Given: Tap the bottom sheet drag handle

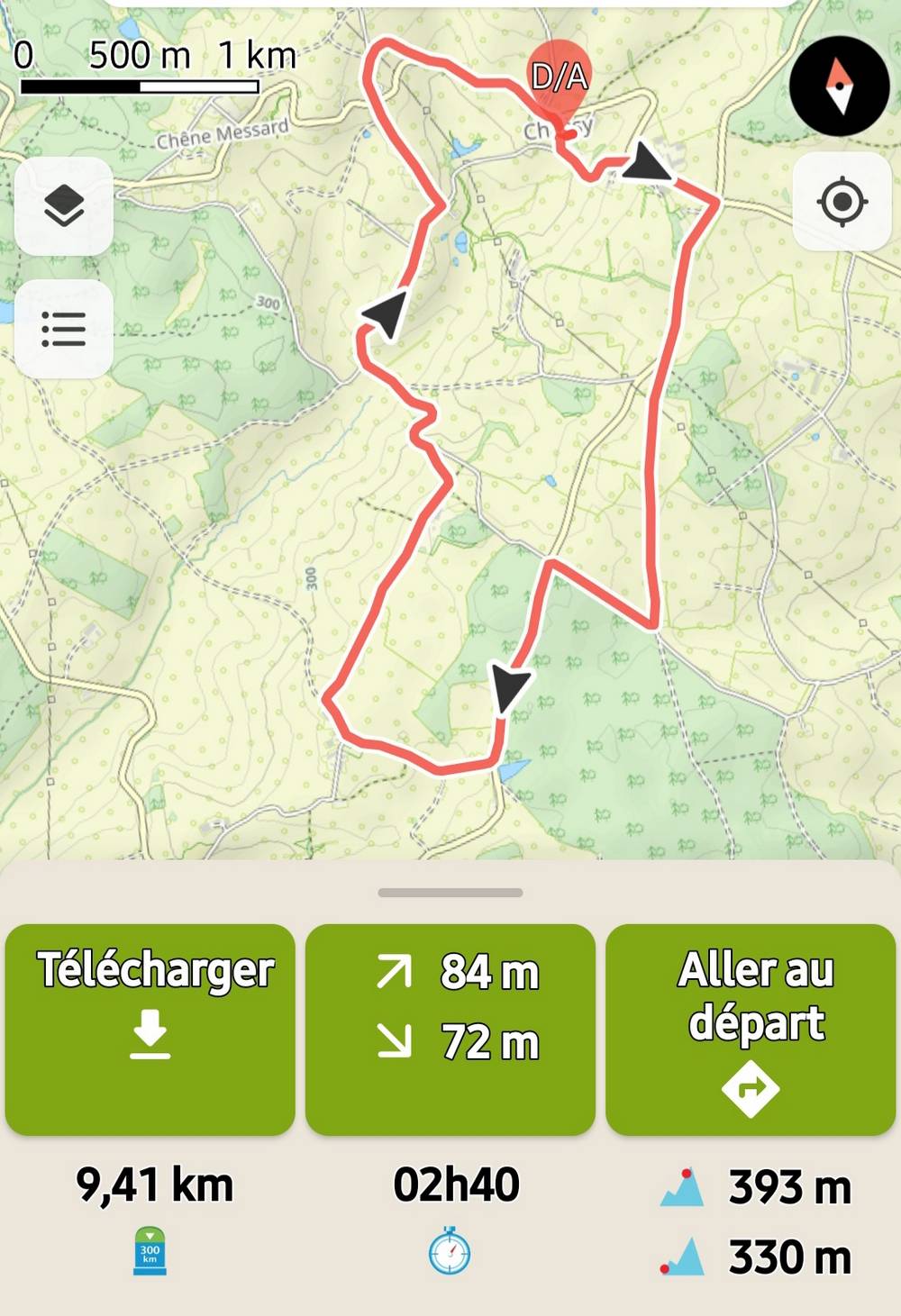Looking at the screenshot, I should point(450,893).
